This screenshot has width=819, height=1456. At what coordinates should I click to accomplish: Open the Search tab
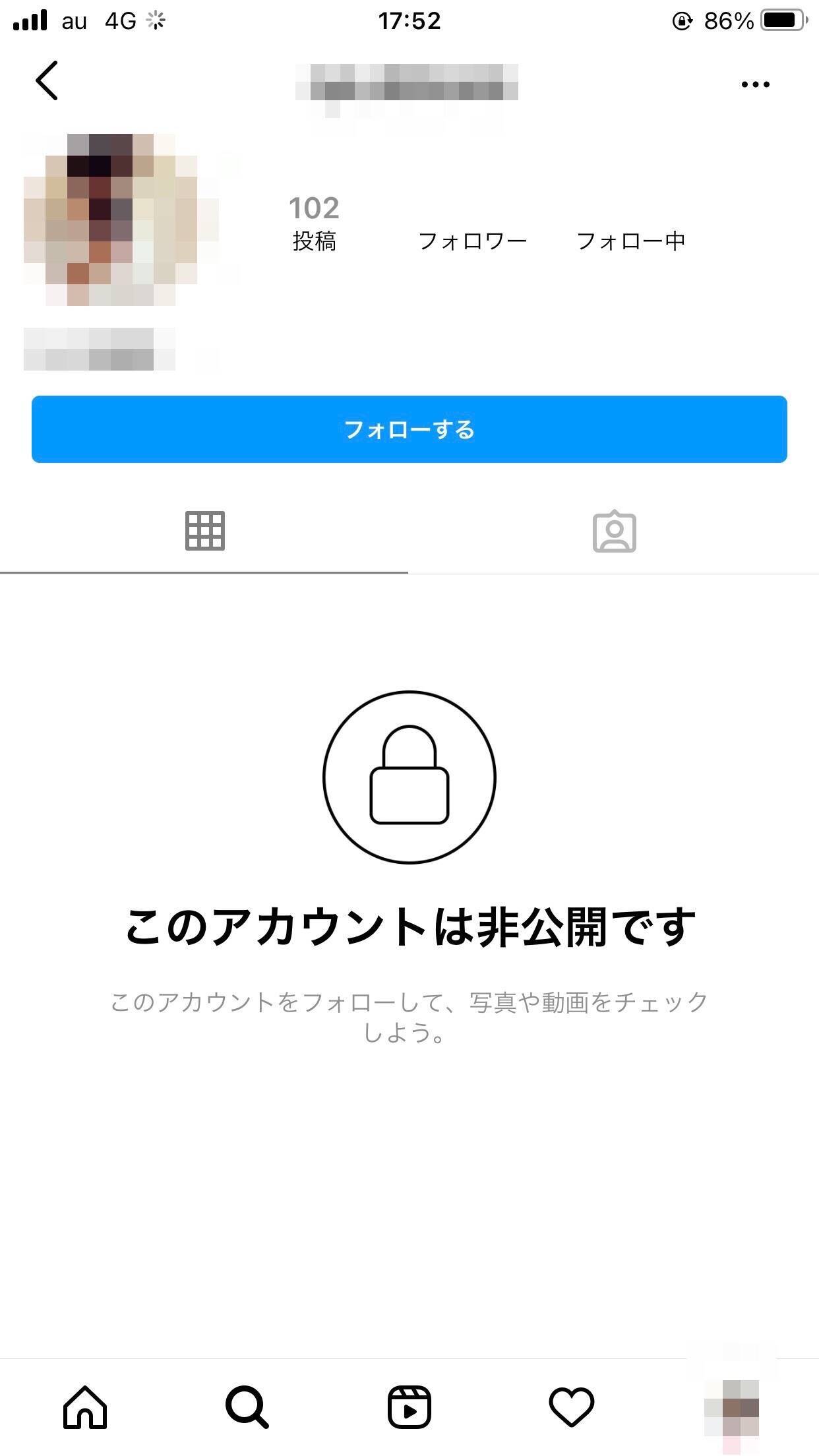coord(247,1407)
